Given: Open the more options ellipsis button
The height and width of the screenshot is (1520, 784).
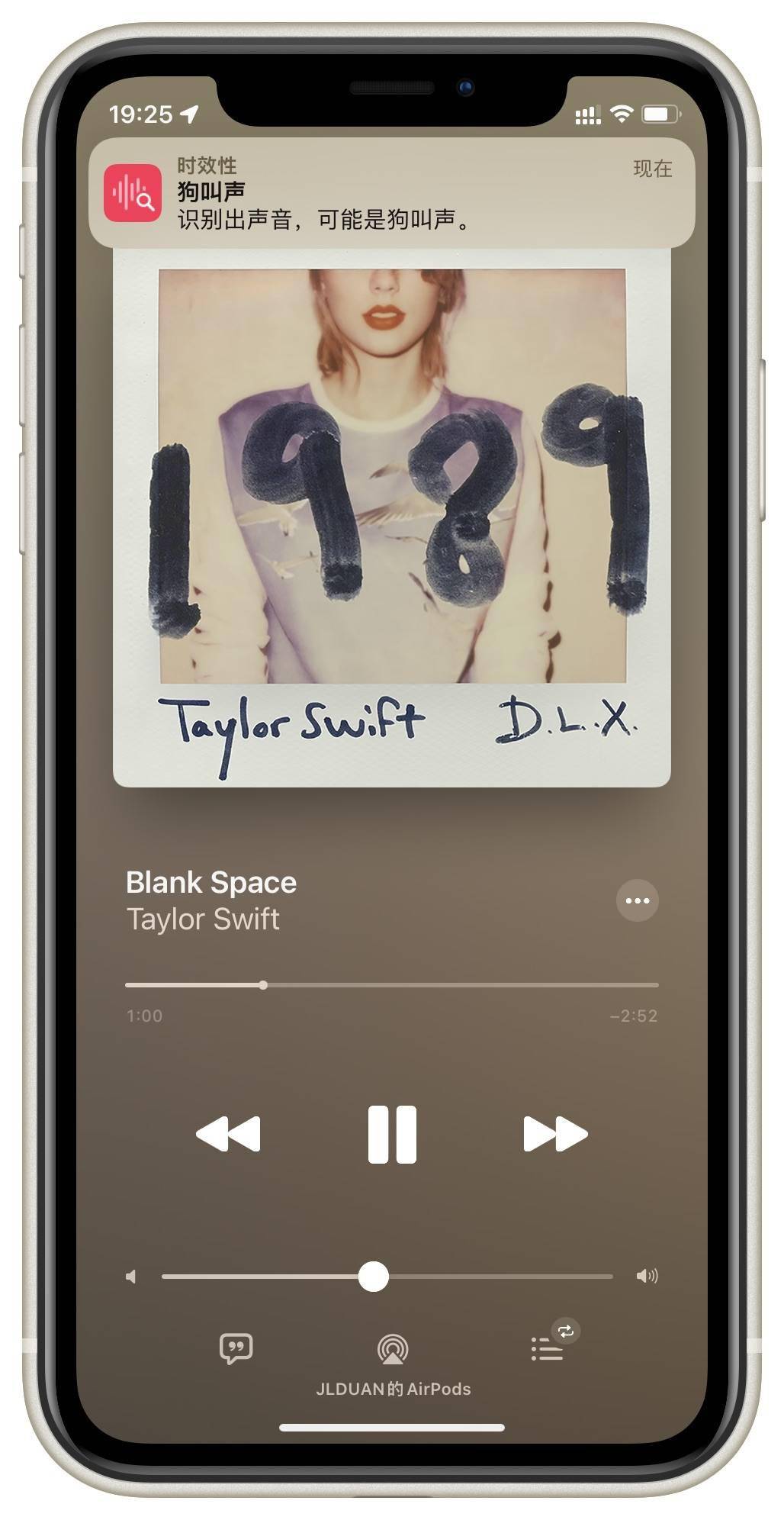Looking at the screenshot, I should pos(637,900).
